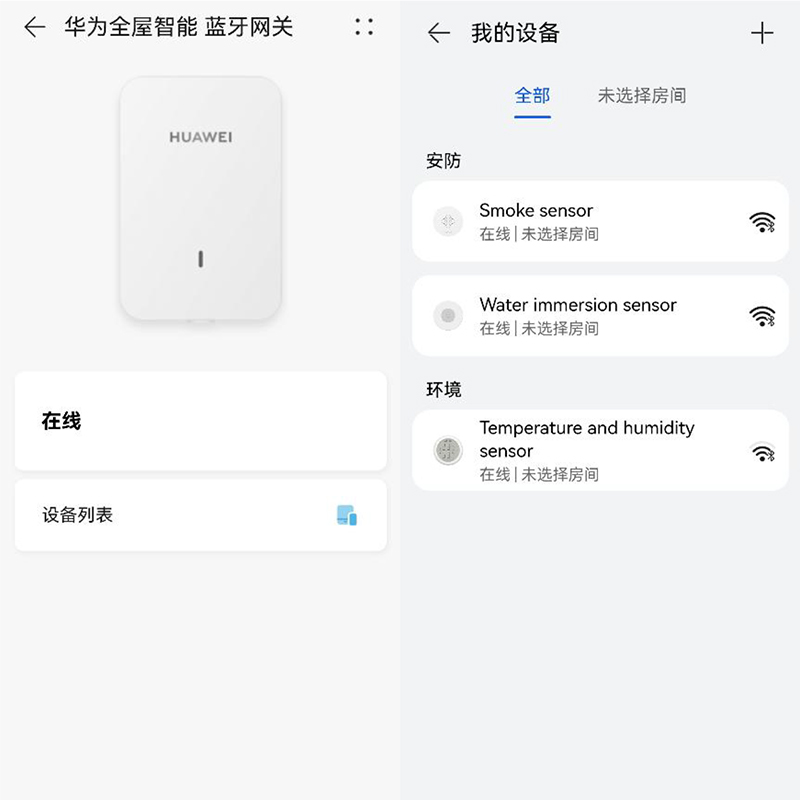Go back from 华为全屋智能 蓝牙网关 page
This screenshot has height=800, width=800.
(x=35, y=28)
